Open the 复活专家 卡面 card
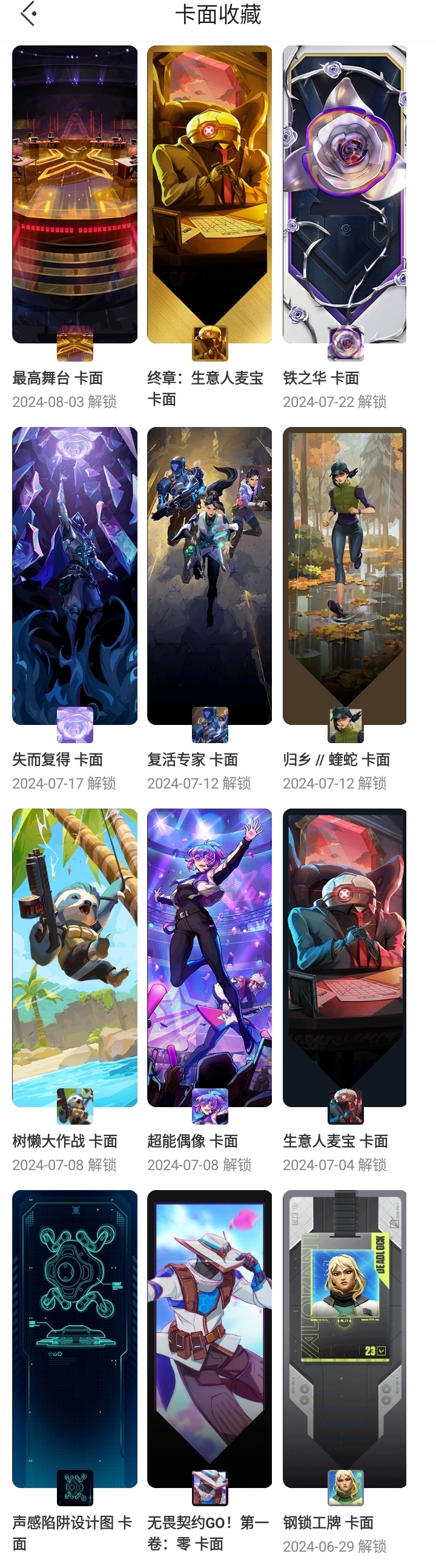The image size is (436, 1568). [x=210, y=576]
